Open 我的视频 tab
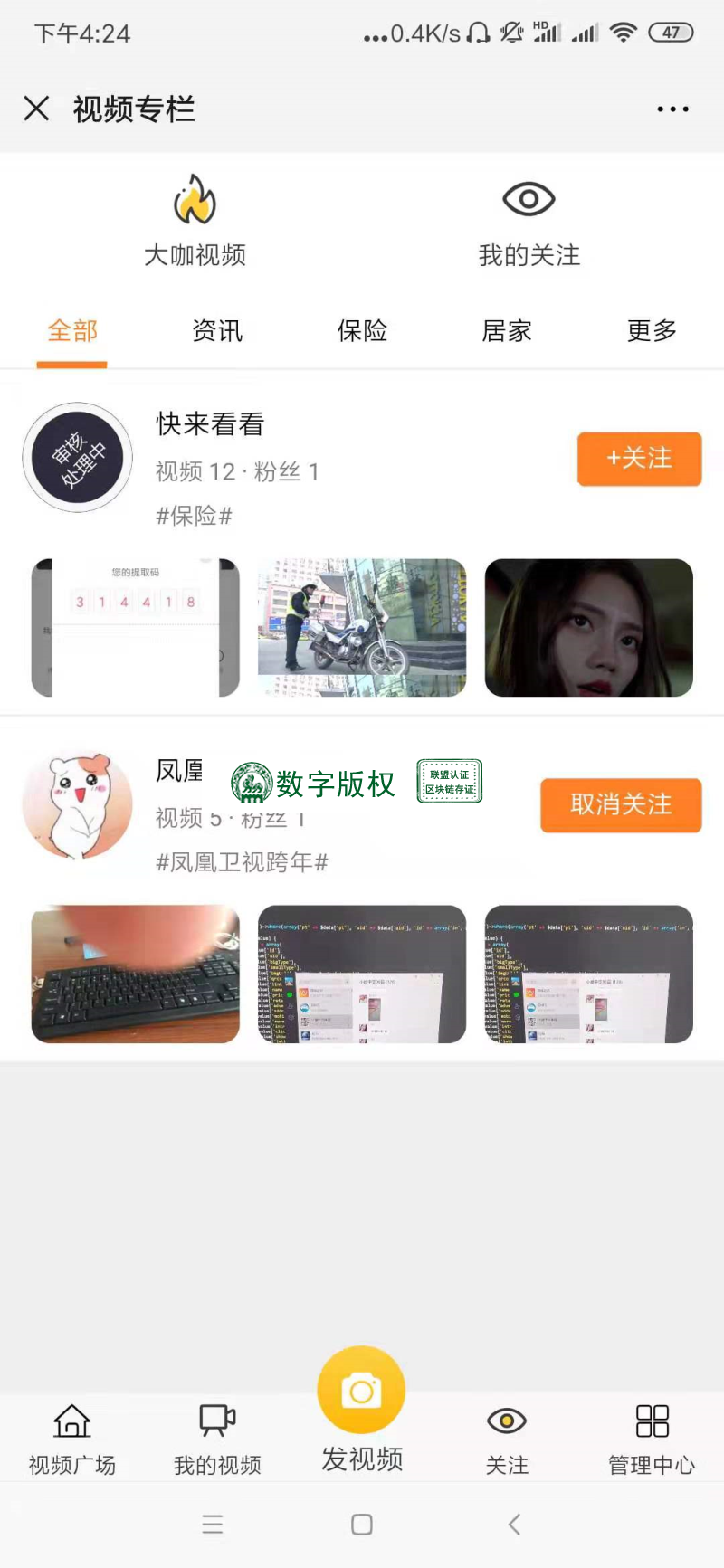 point(217,1439)
